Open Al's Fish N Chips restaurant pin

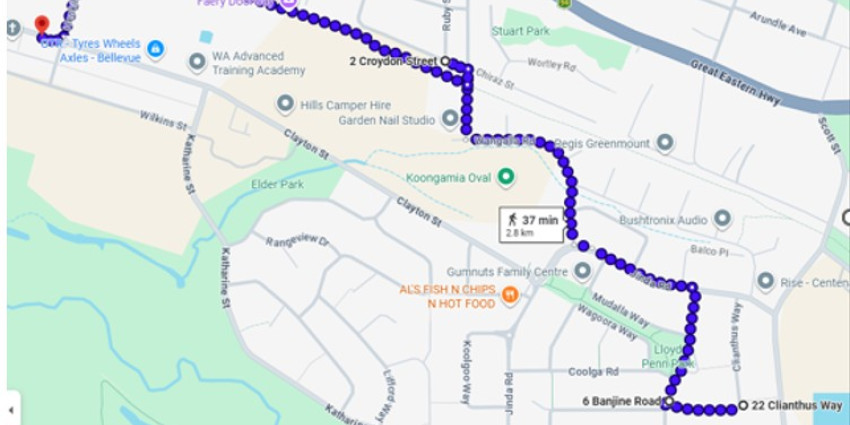tap(509, 294)
